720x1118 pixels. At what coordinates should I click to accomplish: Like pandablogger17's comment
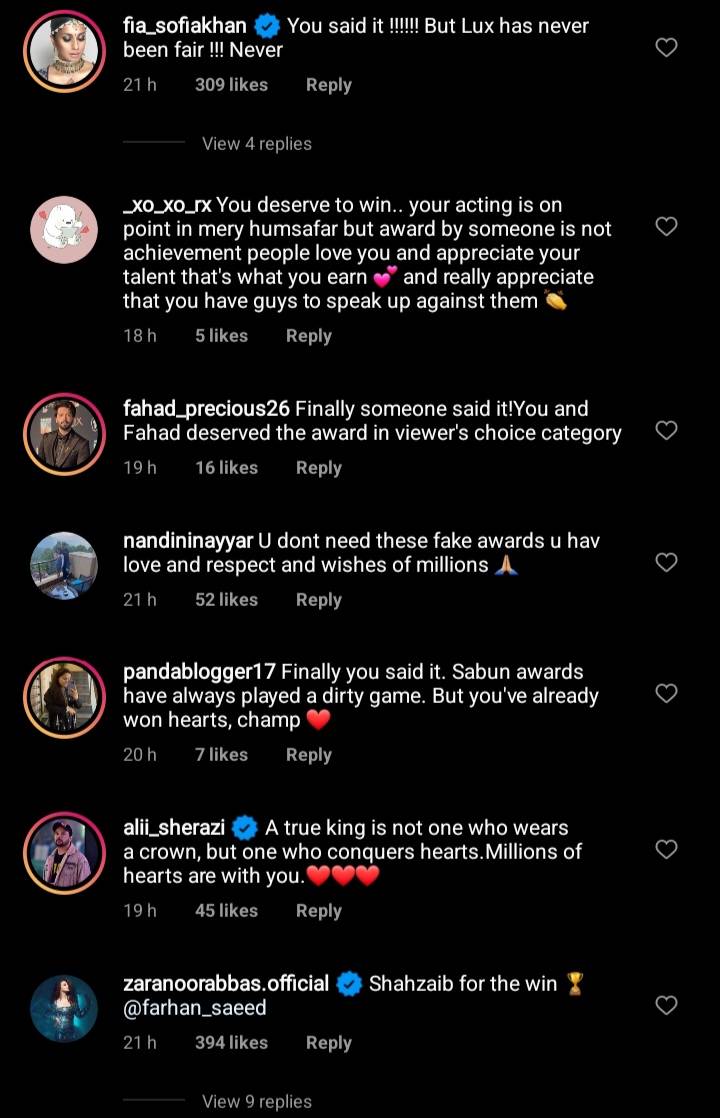point(666,693)
